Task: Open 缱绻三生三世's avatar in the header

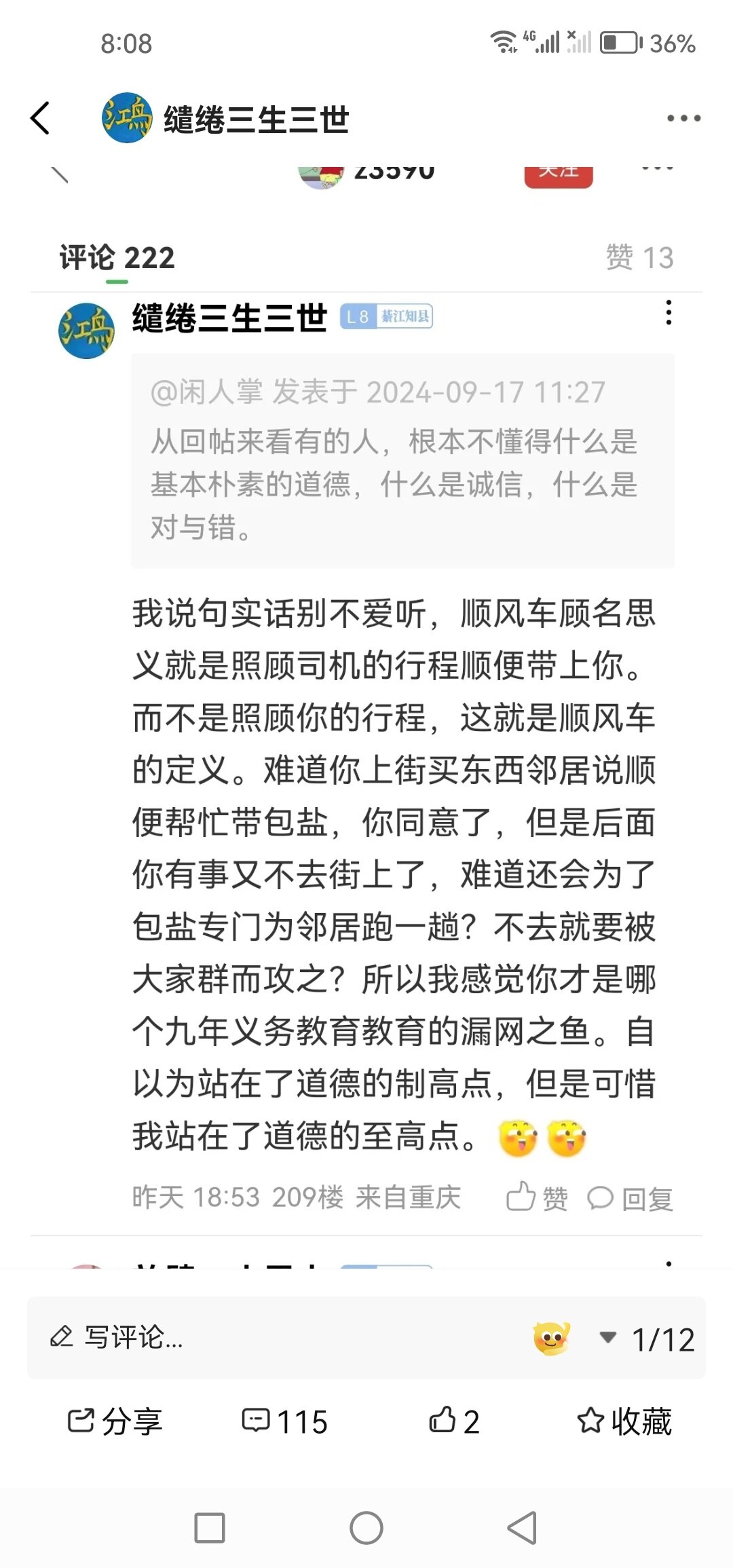Action: 127,118
